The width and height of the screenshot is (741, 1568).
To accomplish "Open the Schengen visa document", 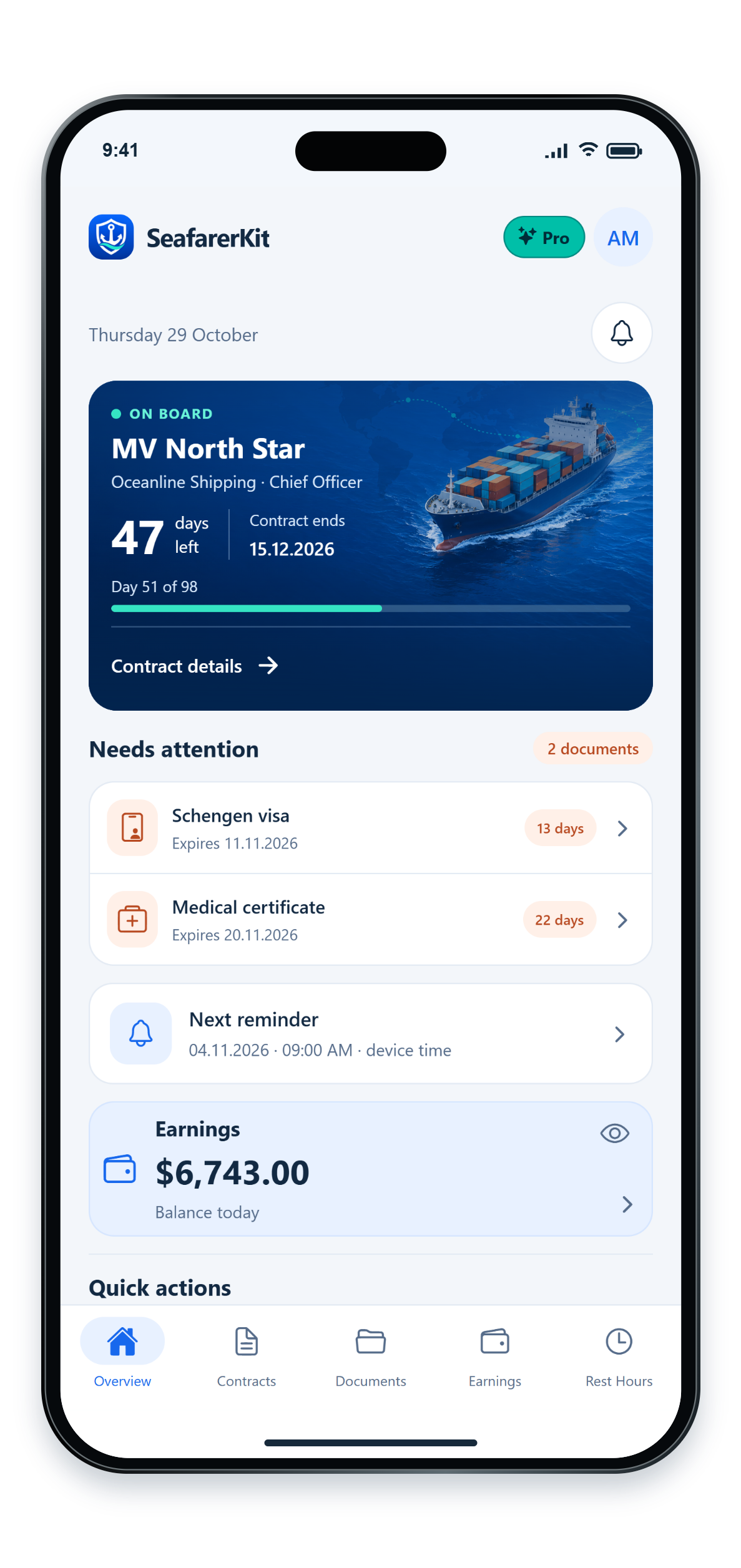I will 371,828.
